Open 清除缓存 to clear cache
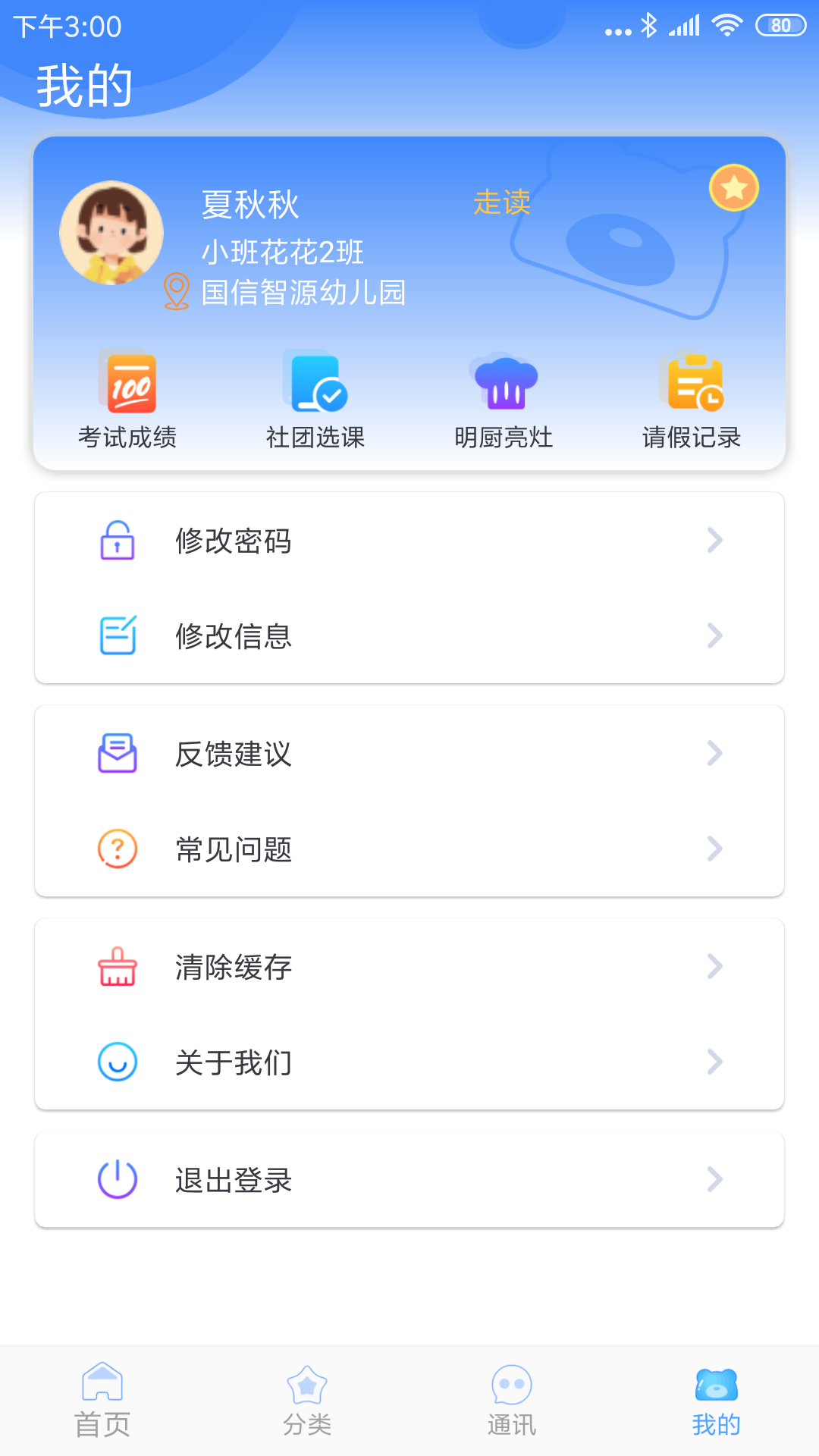819x1456 pixels. (x=234, y=967)
